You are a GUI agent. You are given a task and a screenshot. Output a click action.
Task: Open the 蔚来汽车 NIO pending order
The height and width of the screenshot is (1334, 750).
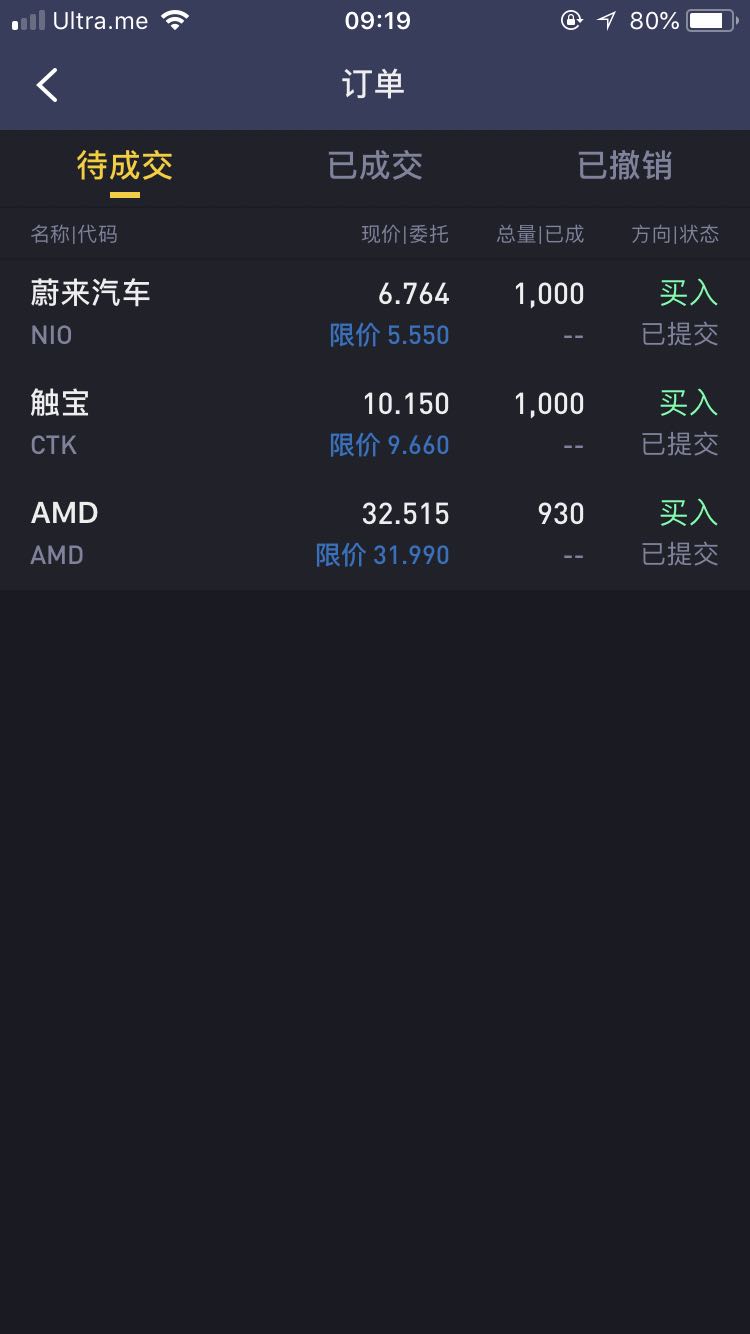pos(375,314)
